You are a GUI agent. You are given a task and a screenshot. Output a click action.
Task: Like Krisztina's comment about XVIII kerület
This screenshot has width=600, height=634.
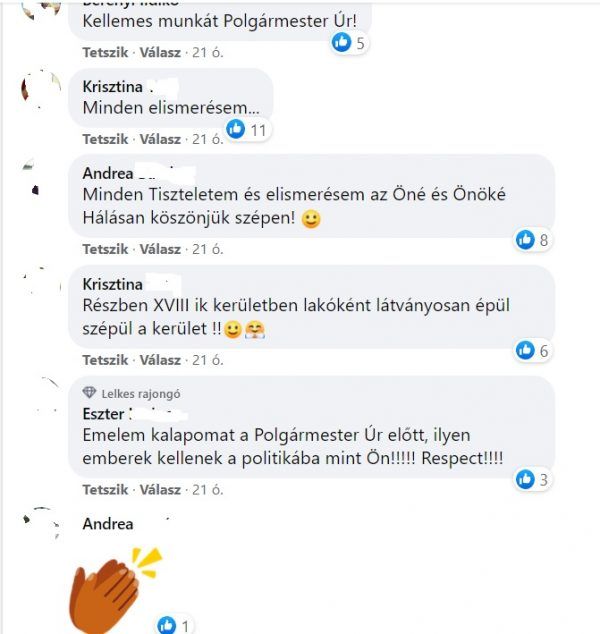[105, 360]
